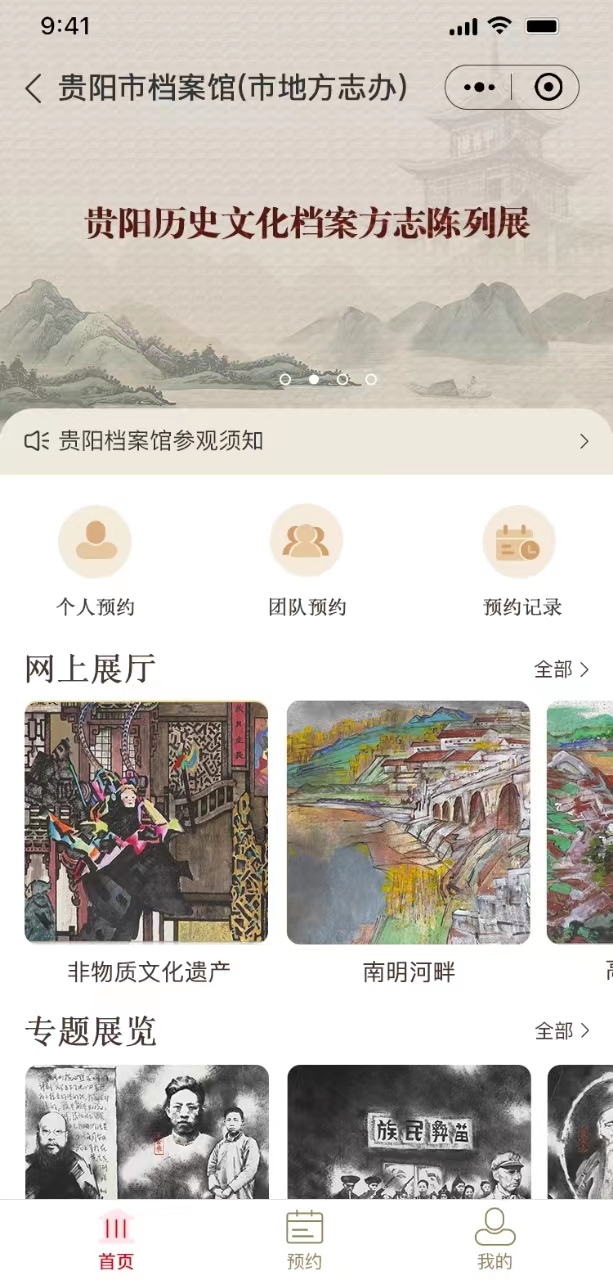
Task: Go back using the top-left arrow
Action: 33,88
